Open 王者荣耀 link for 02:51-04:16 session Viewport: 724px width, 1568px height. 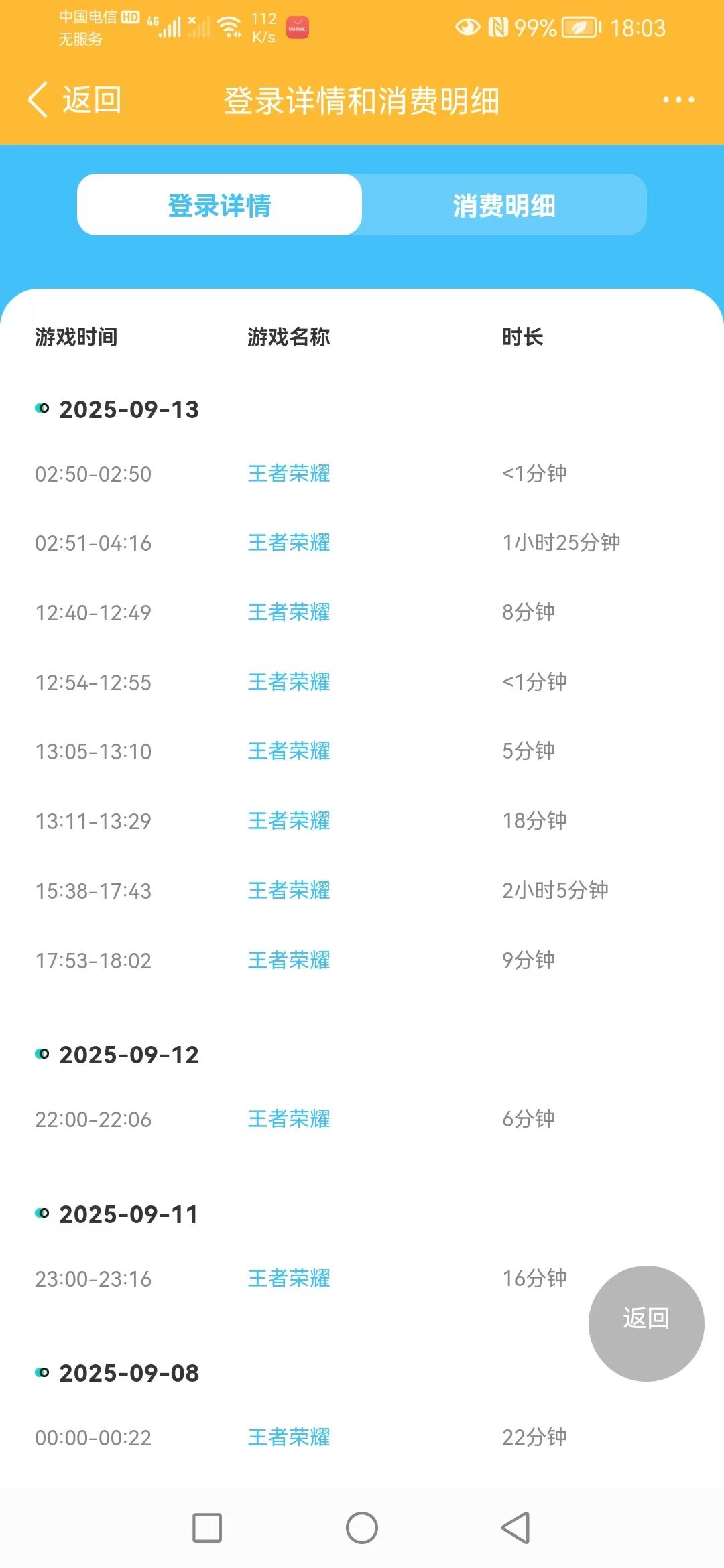[289, 543]
